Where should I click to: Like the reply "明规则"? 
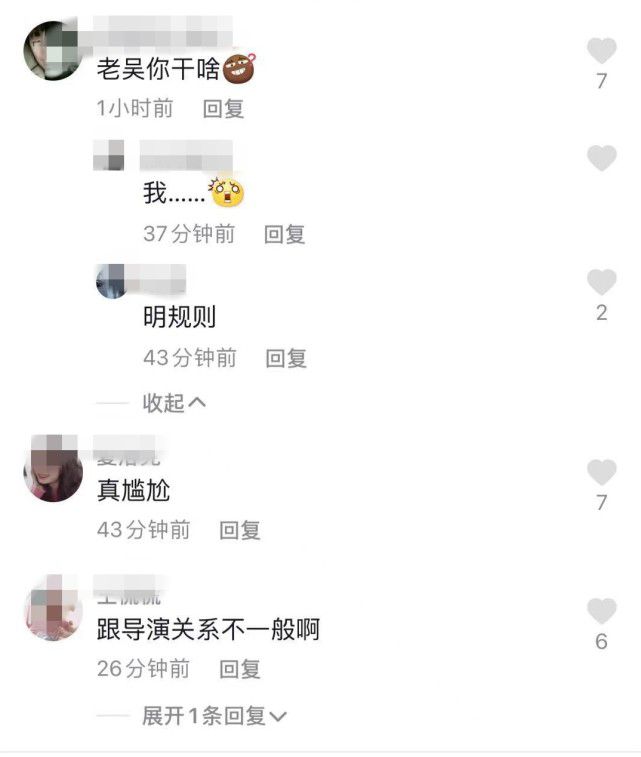[601, 282]
